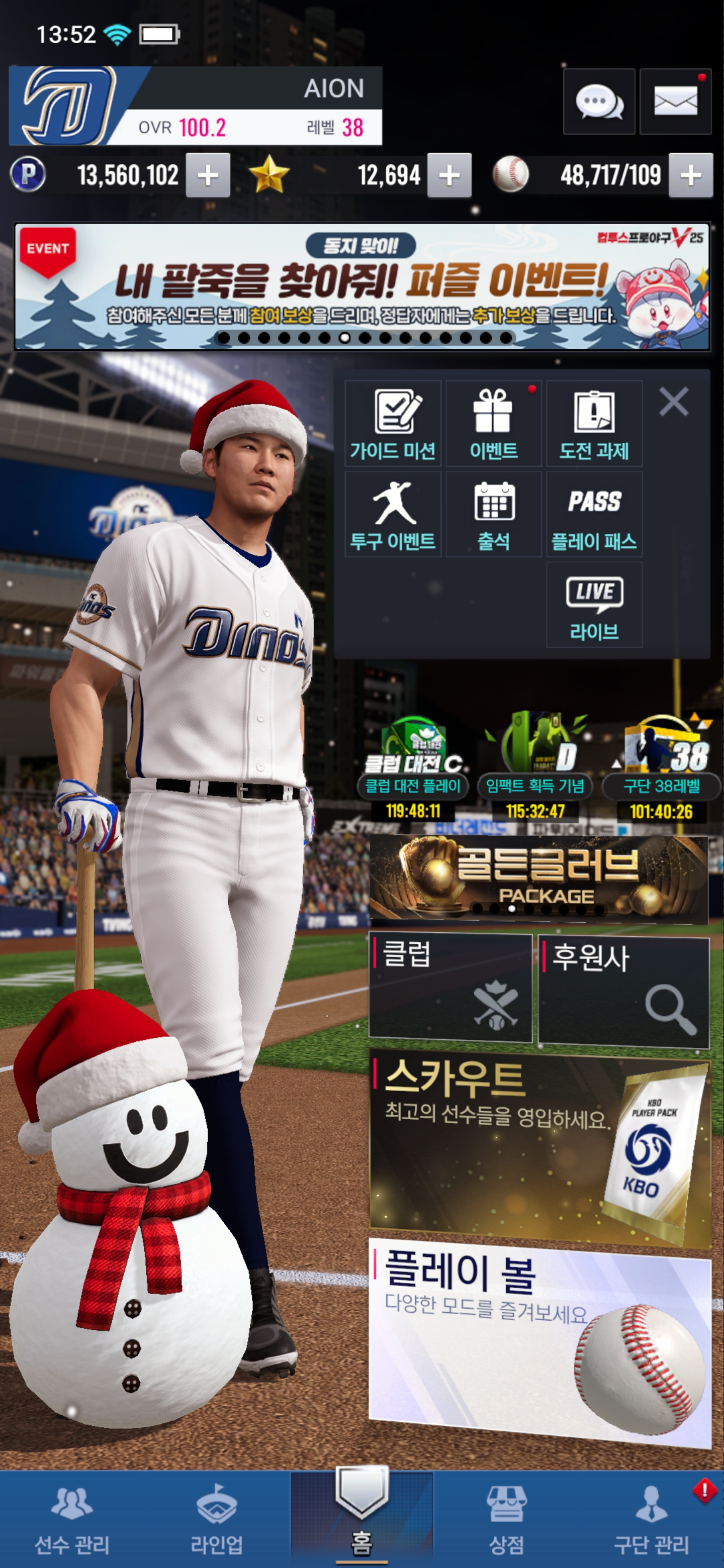Open 투구 이벤트
This screenshot has width=724, height=1568.
[393, 514]
